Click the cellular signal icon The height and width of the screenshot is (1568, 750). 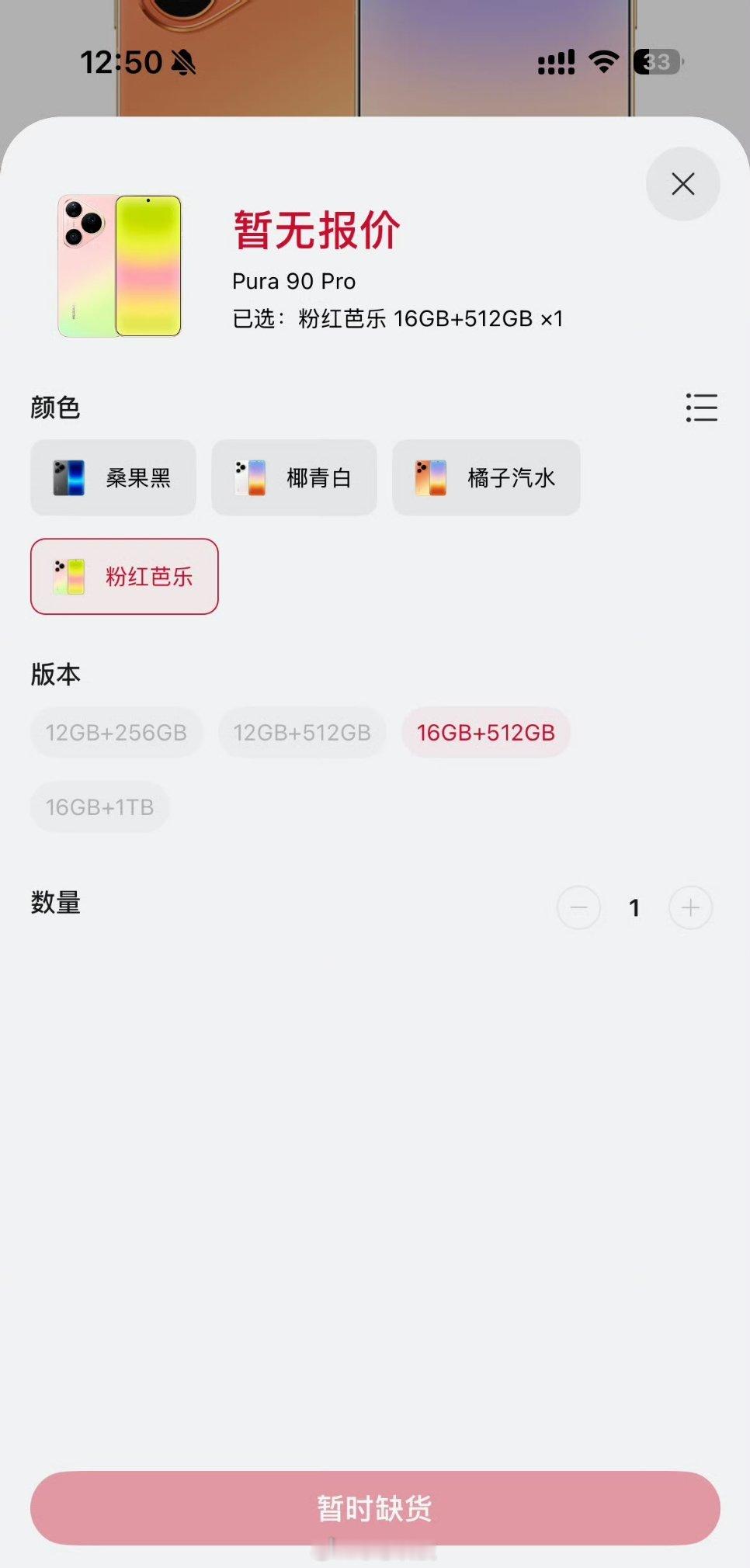click(x=554, y=62)
